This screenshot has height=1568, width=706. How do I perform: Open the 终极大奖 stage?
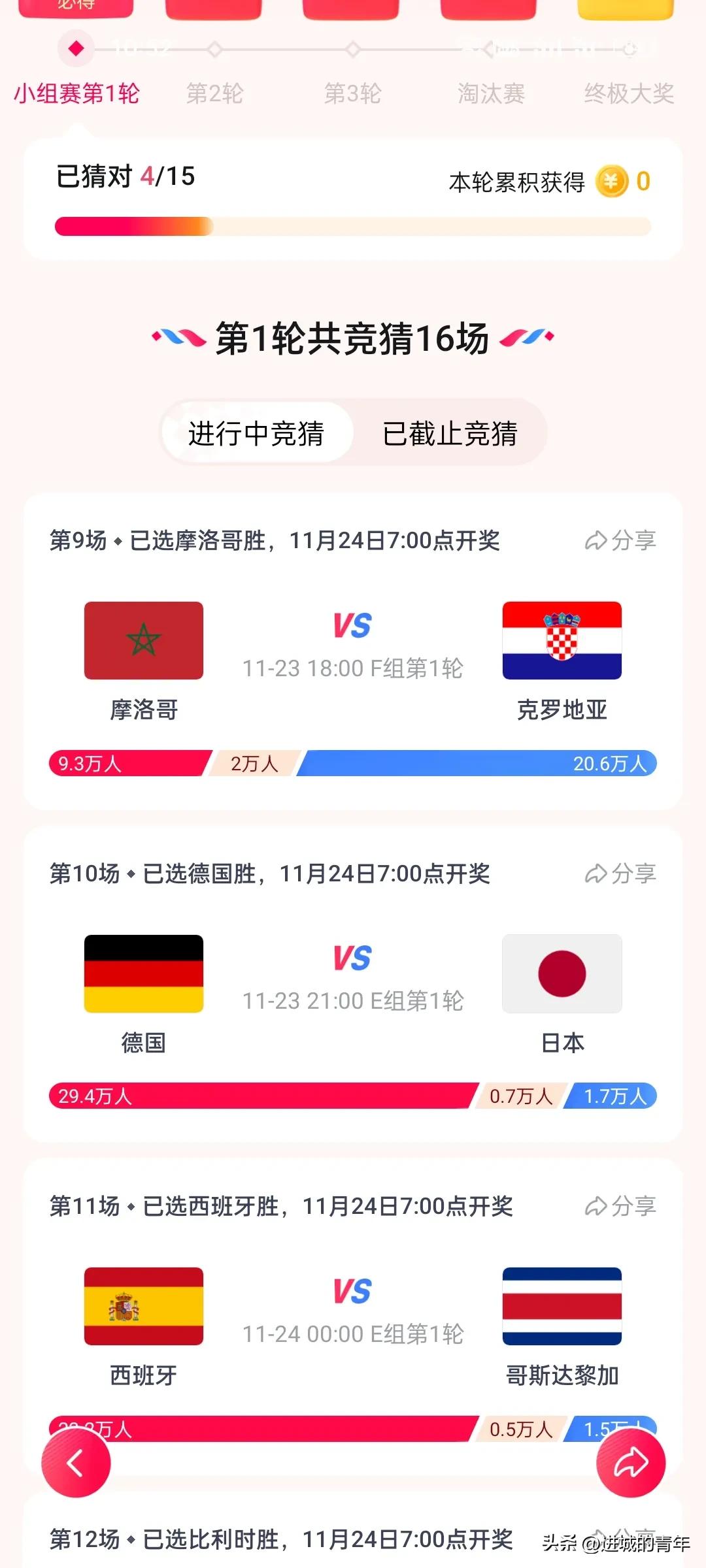point(629,93)
